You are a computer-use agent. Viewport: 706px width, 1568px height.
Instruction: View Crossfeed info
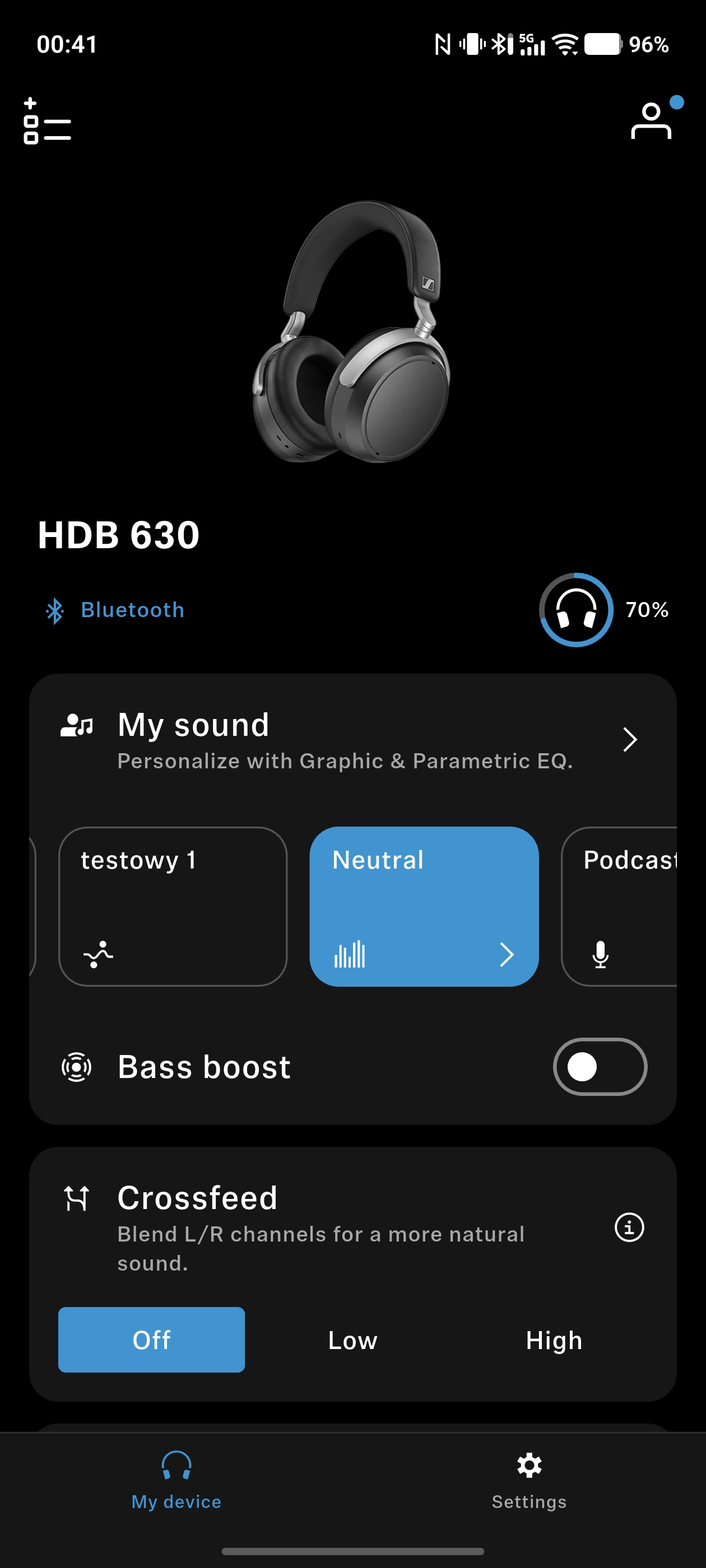(629, 1226)
